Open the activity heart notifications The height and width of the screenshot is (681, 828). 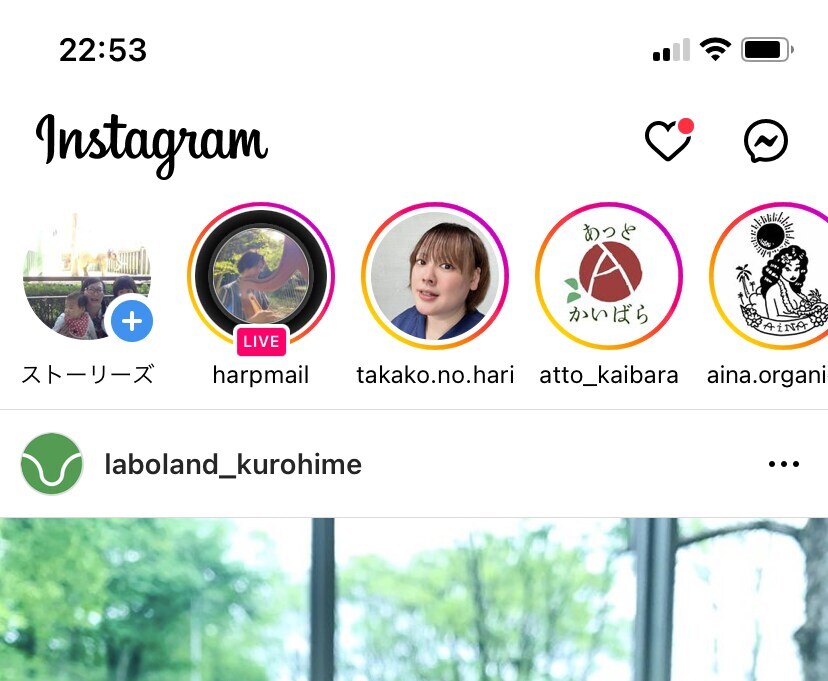667,142
